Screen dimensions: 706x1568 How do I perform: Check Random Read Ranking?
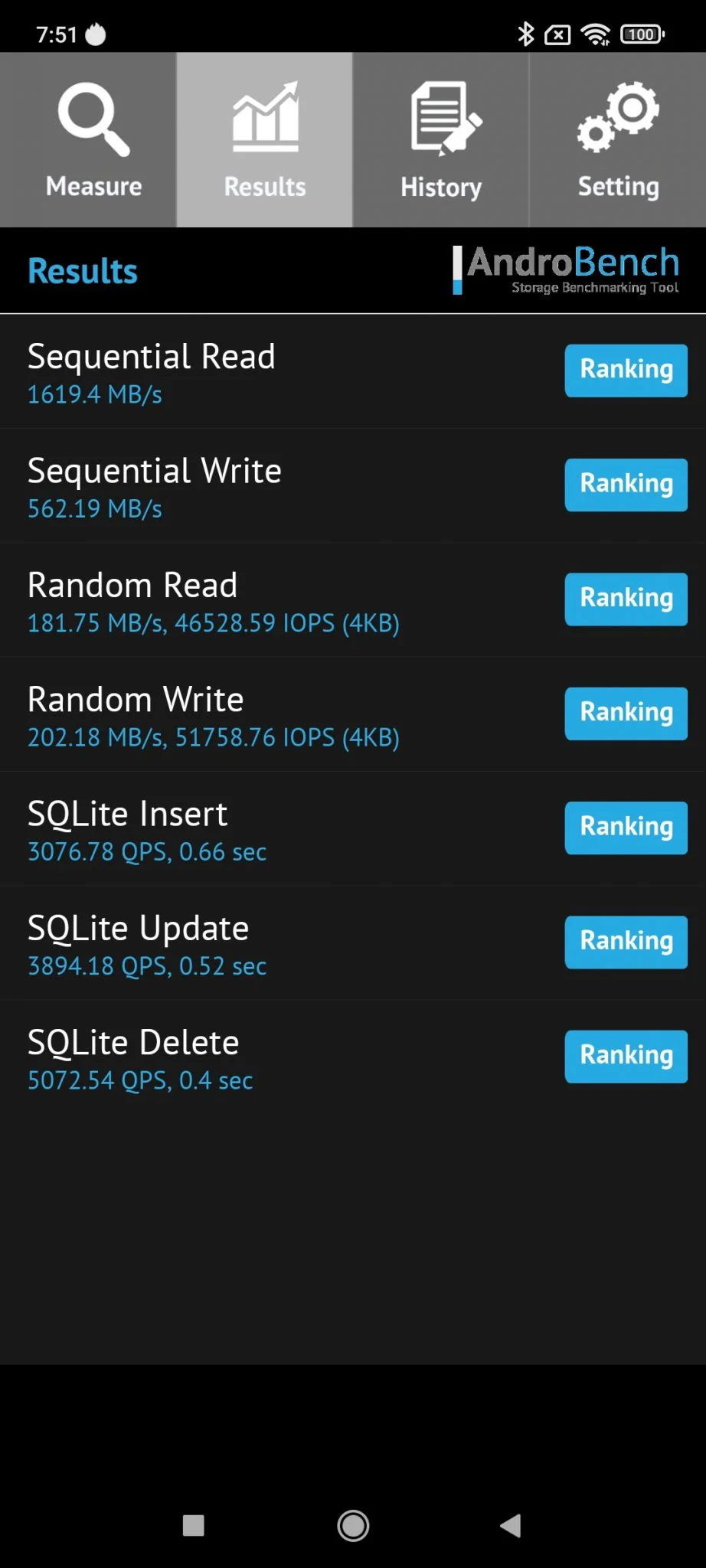pos(626,599)
